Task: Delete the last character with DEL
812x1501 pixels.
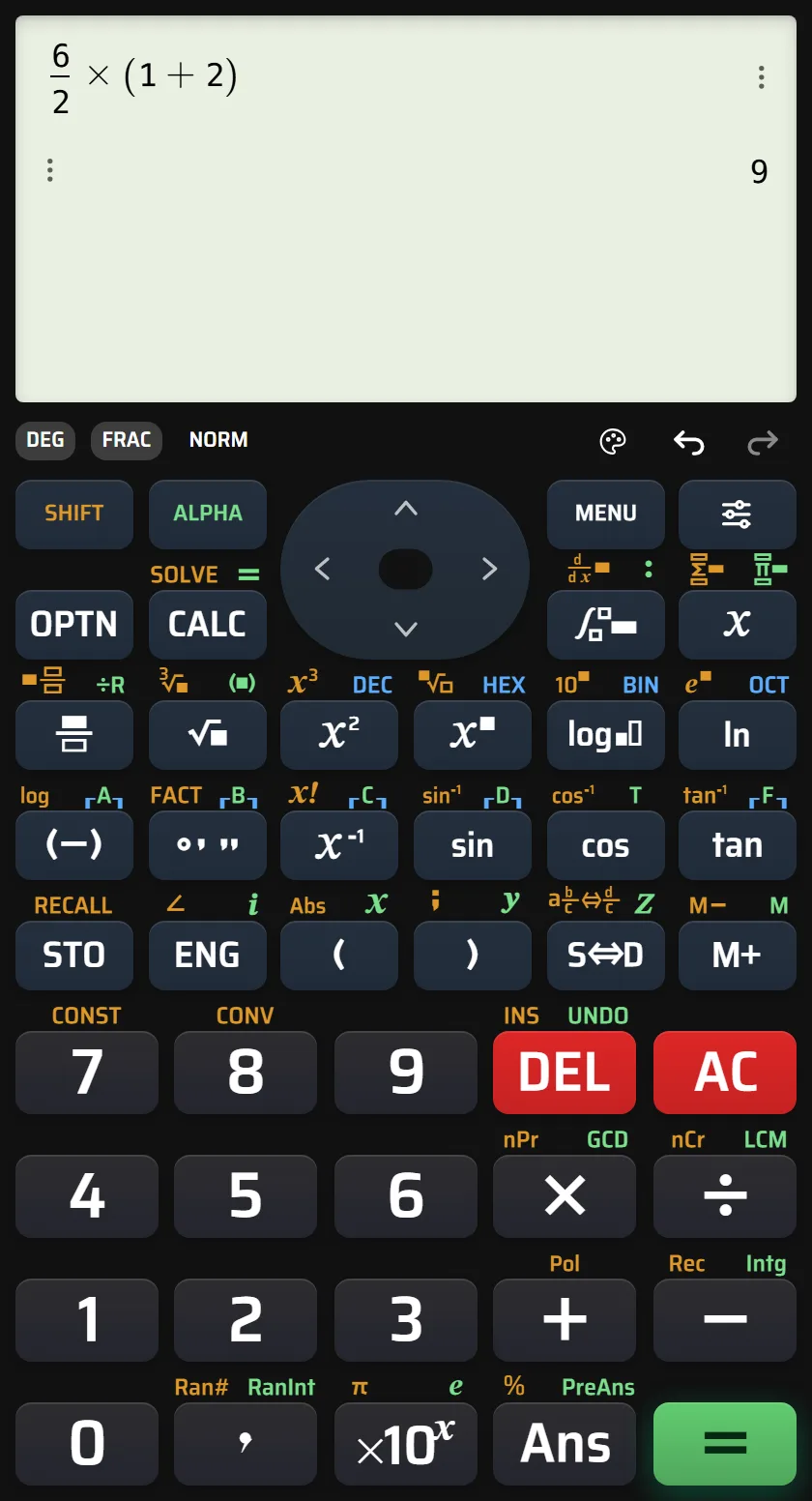Action: (x=565, y=1073)
